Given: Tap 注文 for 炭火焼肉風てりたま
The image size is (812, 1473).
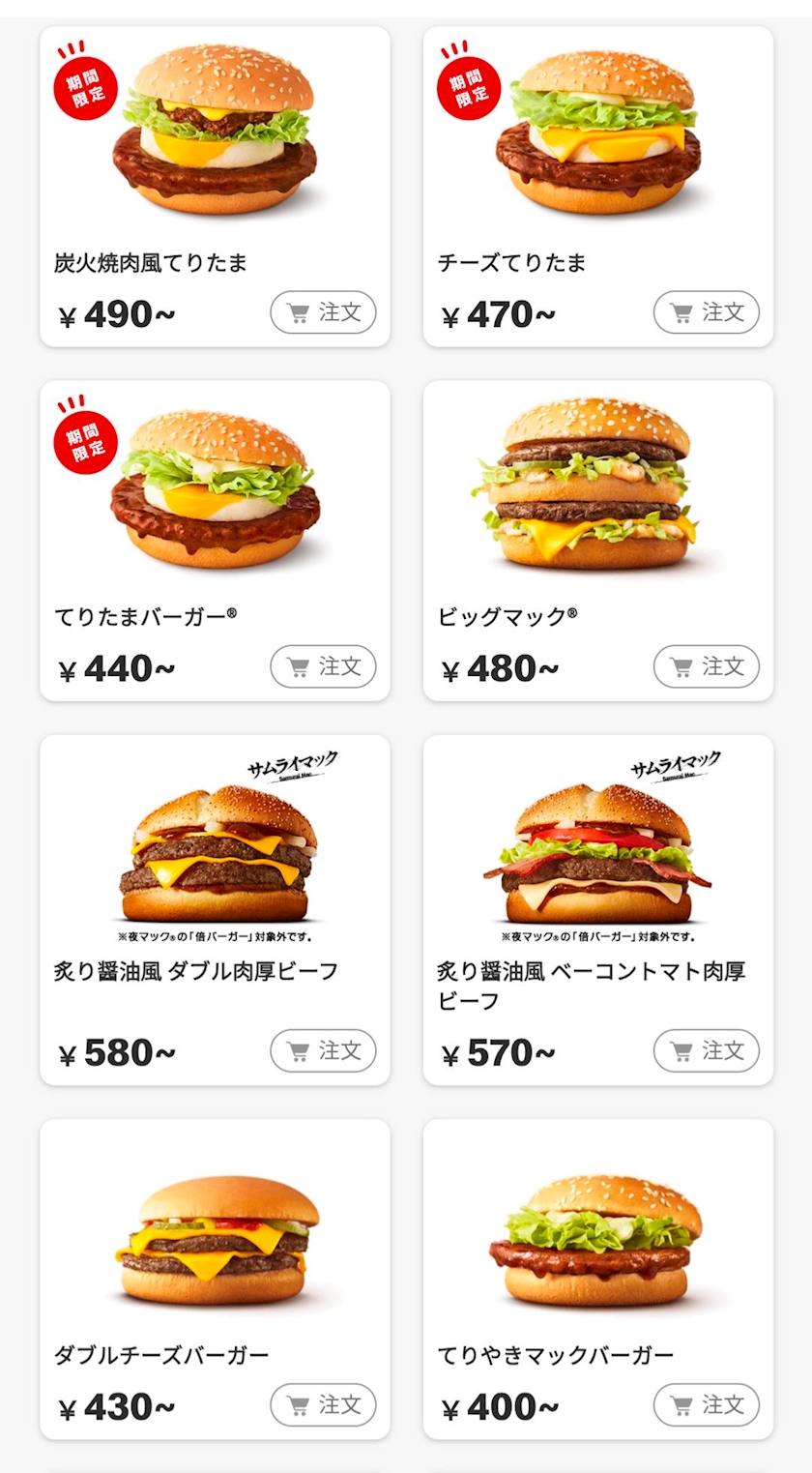Looking at the screenshot, I should coord(323,312).
